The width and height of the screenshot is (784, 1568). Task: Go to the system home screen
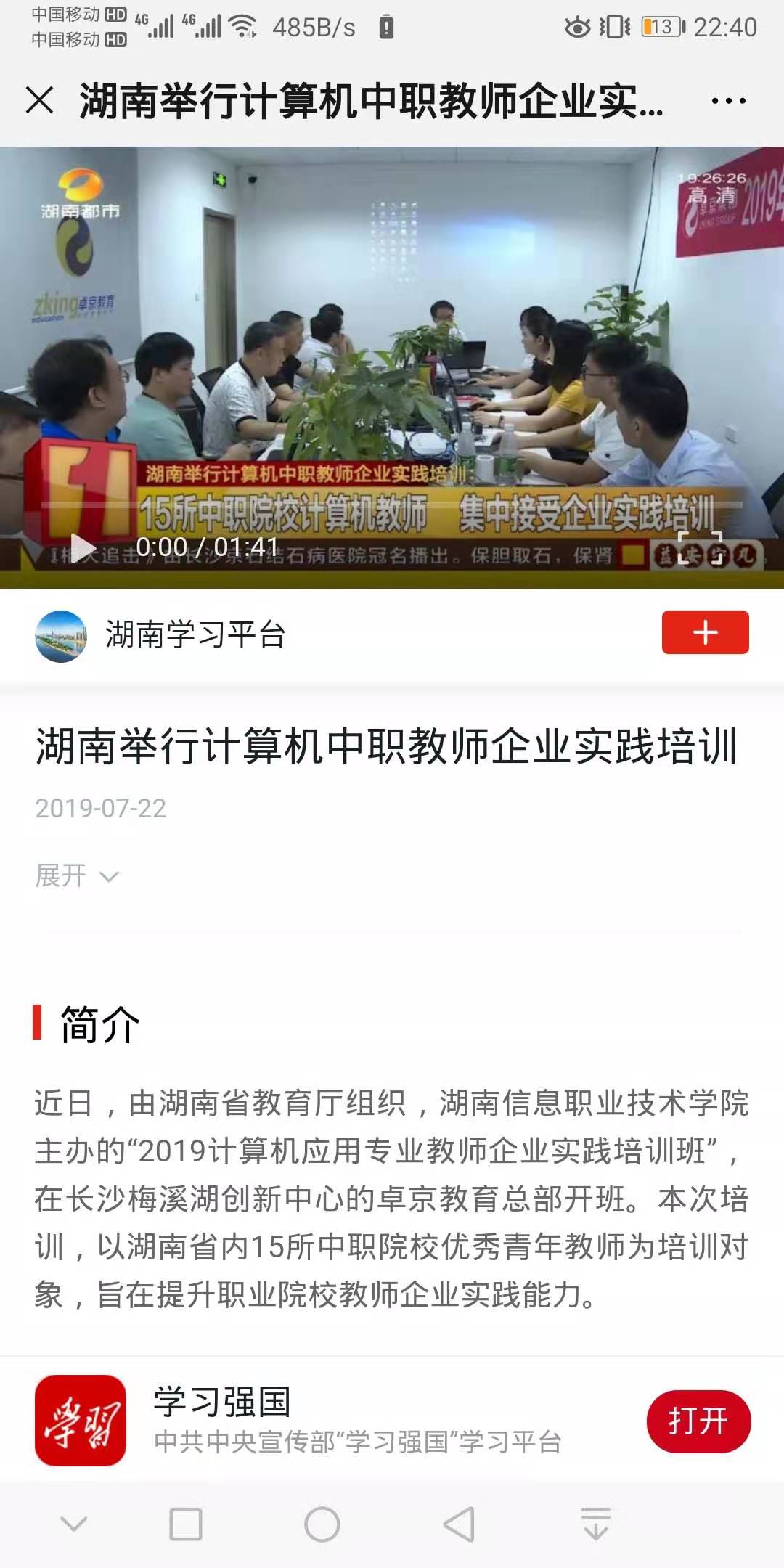[322, 1524]
